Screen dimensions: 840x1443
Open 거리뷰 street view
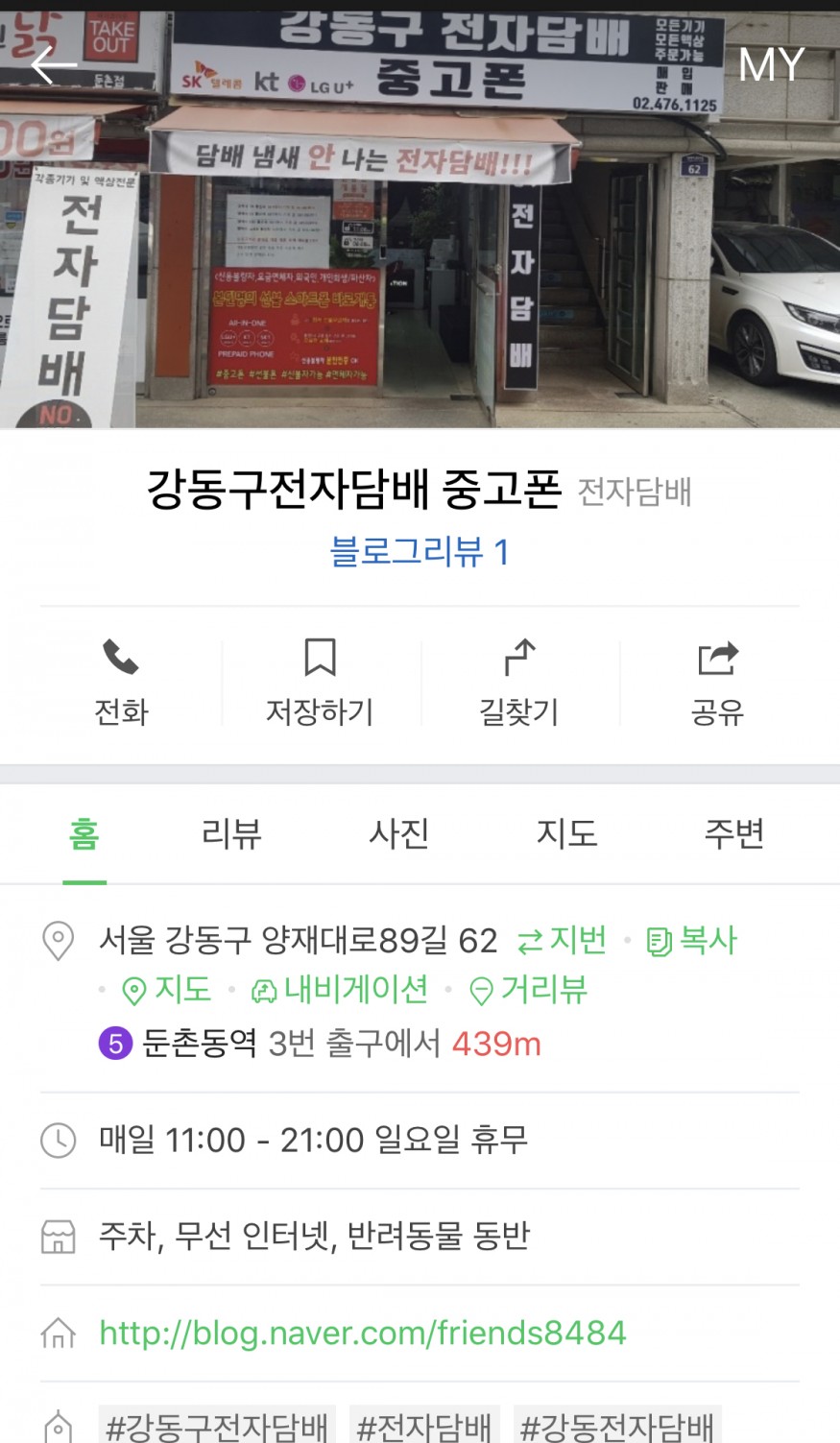pos(529,990)
